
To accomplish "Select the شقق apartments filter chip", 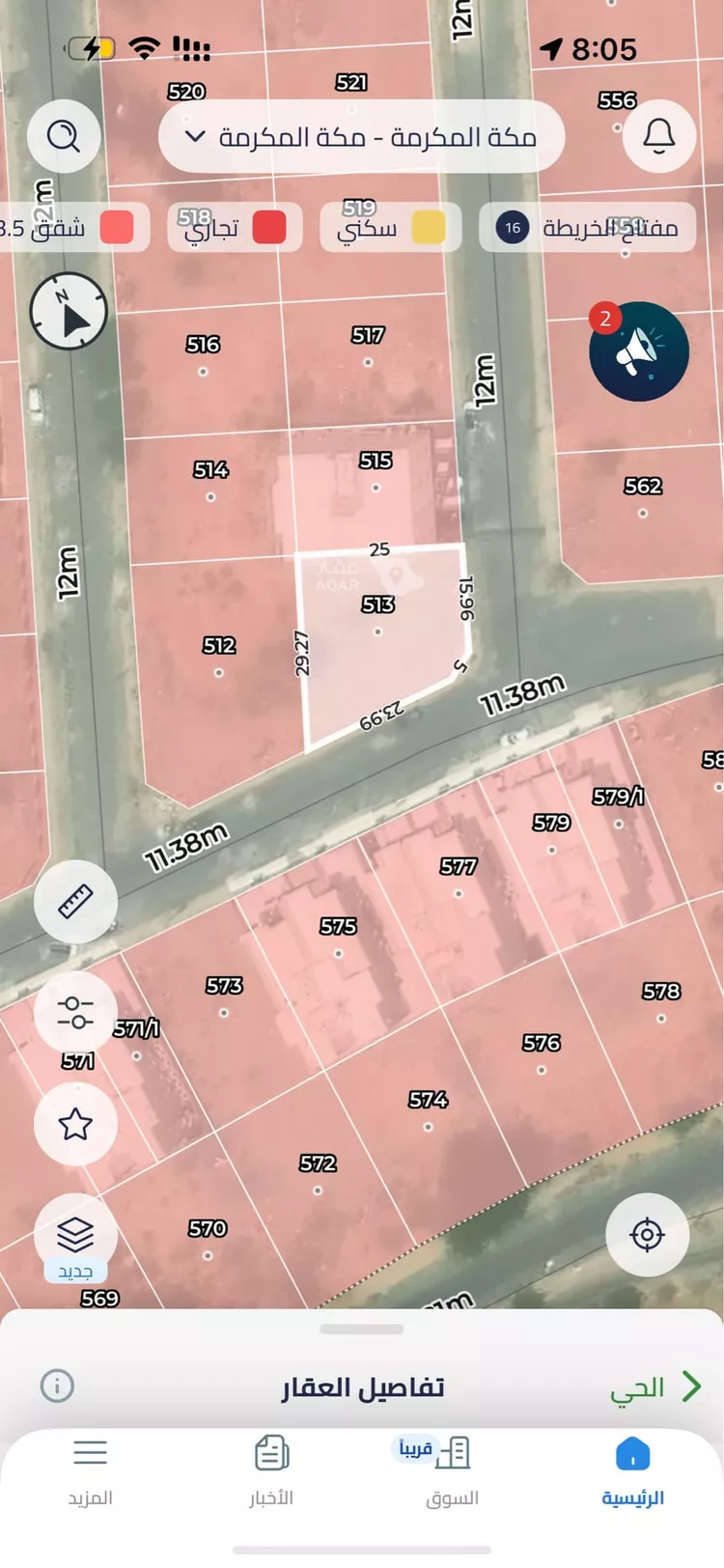I will (70, 228).
